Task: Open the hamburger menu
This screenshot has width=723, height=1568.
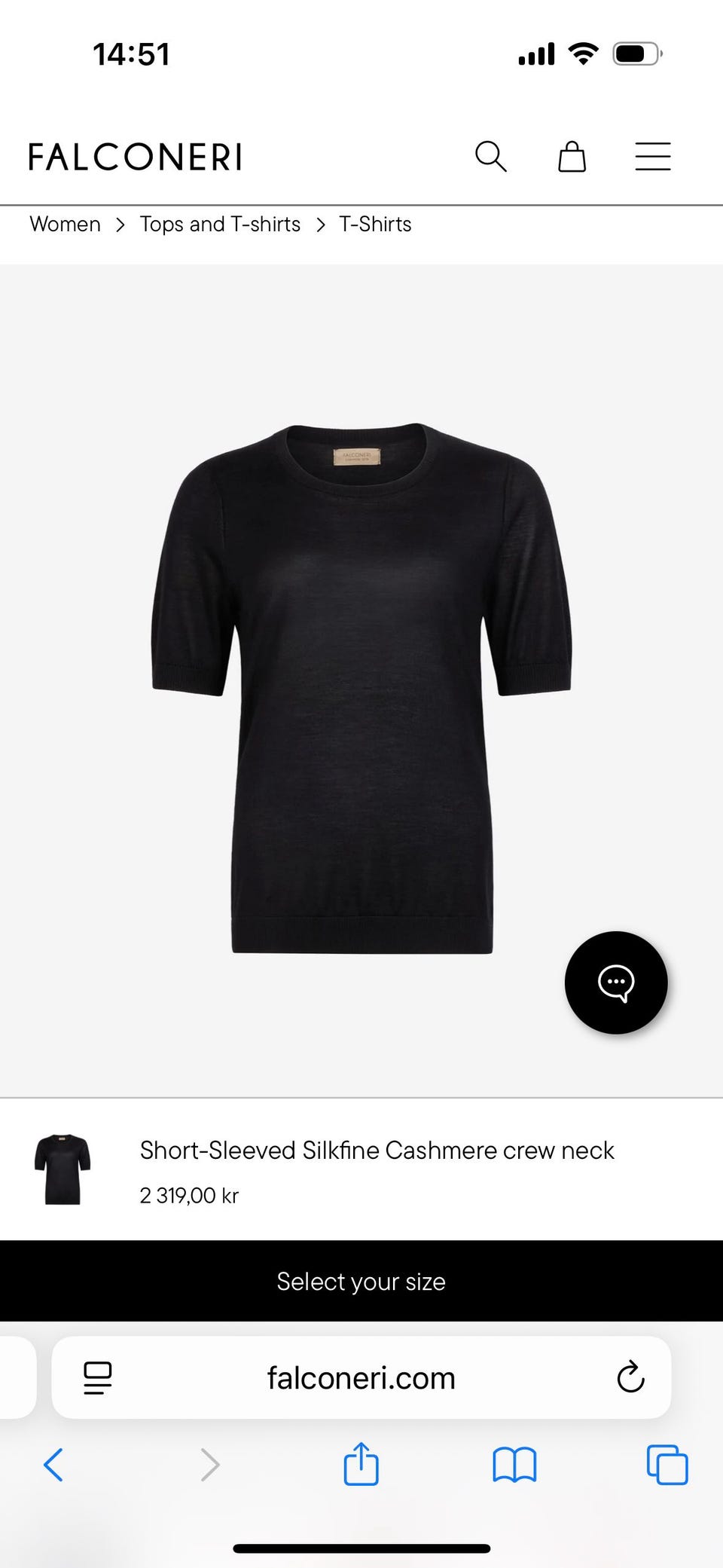Action: [652, 157]
